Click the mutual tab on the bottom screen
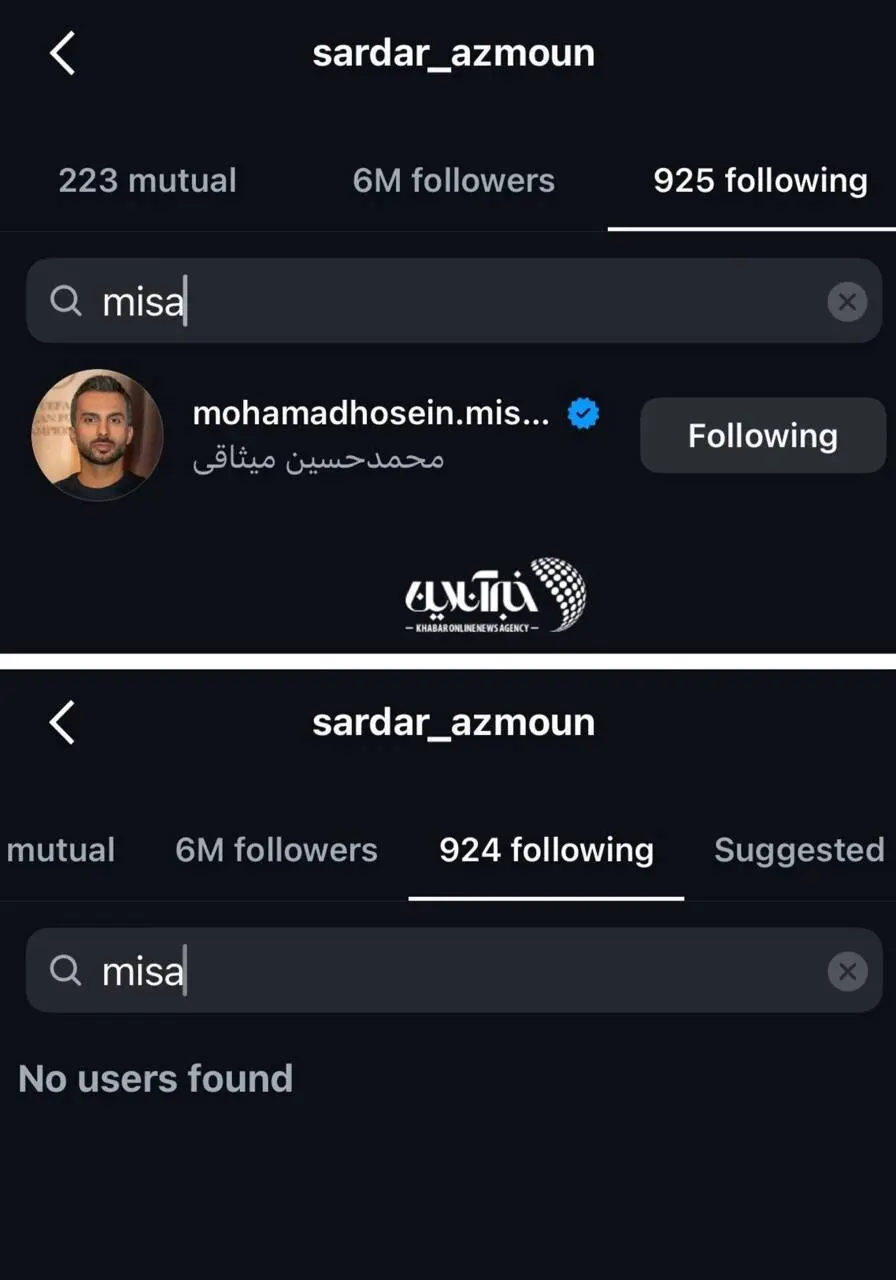Screen dimensions: 896x1280 (61, 849)
